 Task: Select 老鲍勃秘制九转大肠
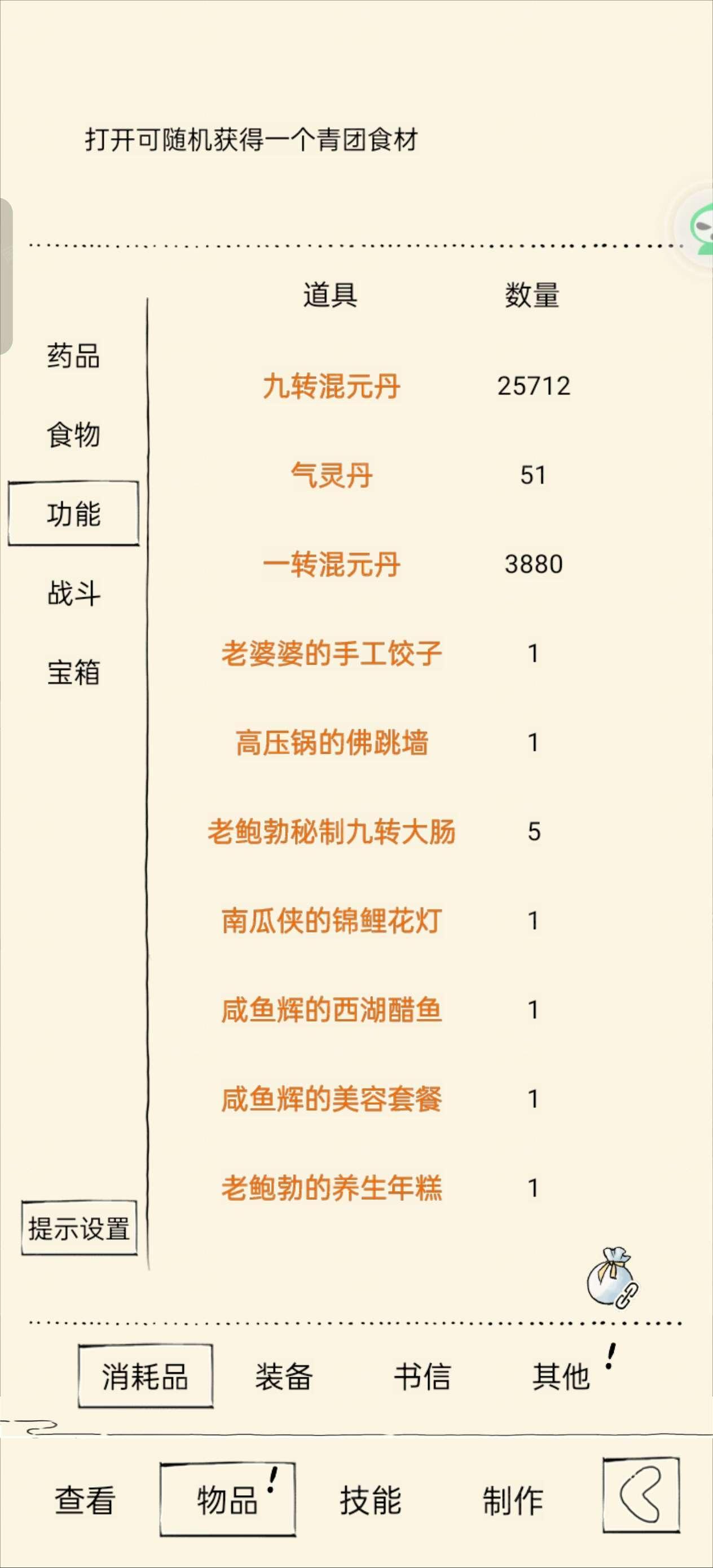click(x=331, y=832)
